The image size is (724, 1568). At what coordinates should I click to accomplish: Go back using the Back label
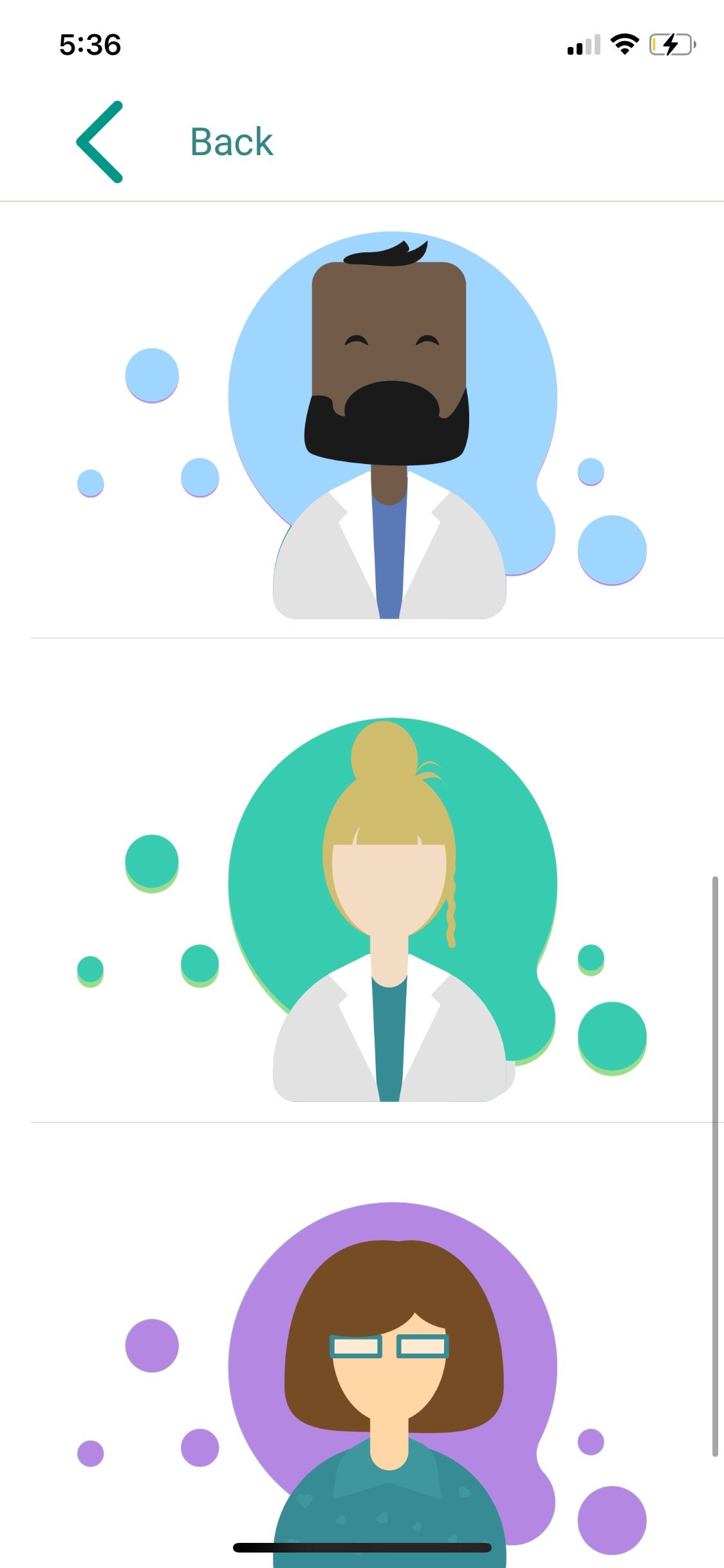click(x=232, y=142)
